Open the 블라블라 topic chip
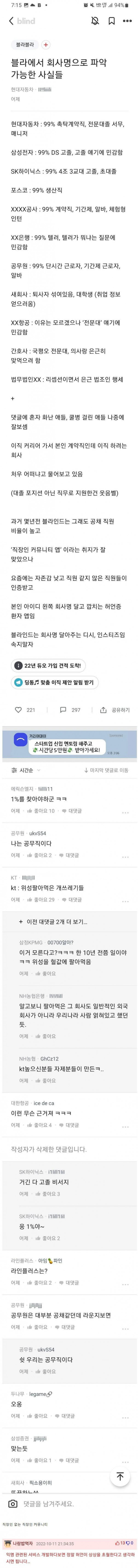 pos(25,45)
